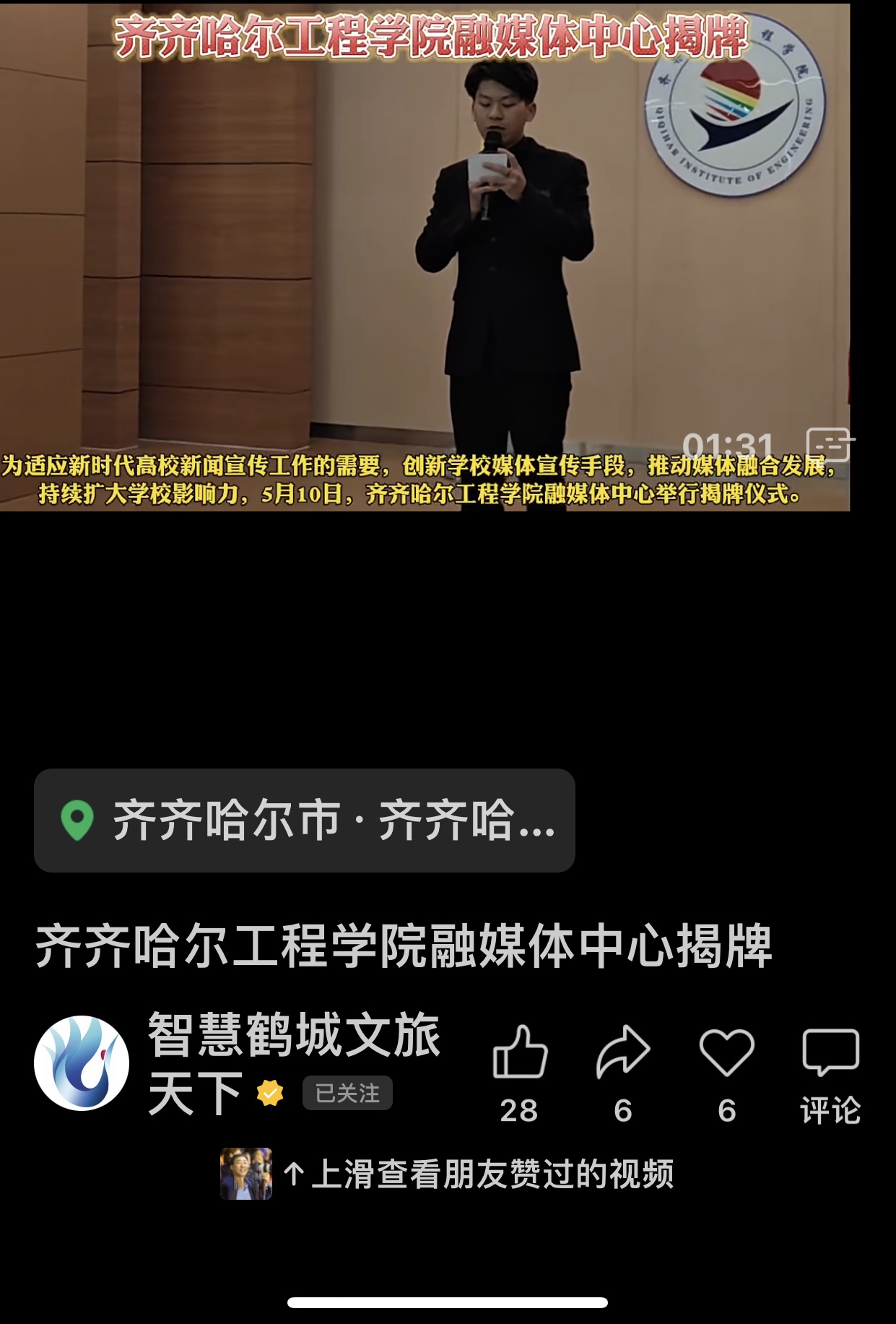Open the 智慧鹤城文旅天下 profile avatar
896x1324 pixels.
point(82,1063)
